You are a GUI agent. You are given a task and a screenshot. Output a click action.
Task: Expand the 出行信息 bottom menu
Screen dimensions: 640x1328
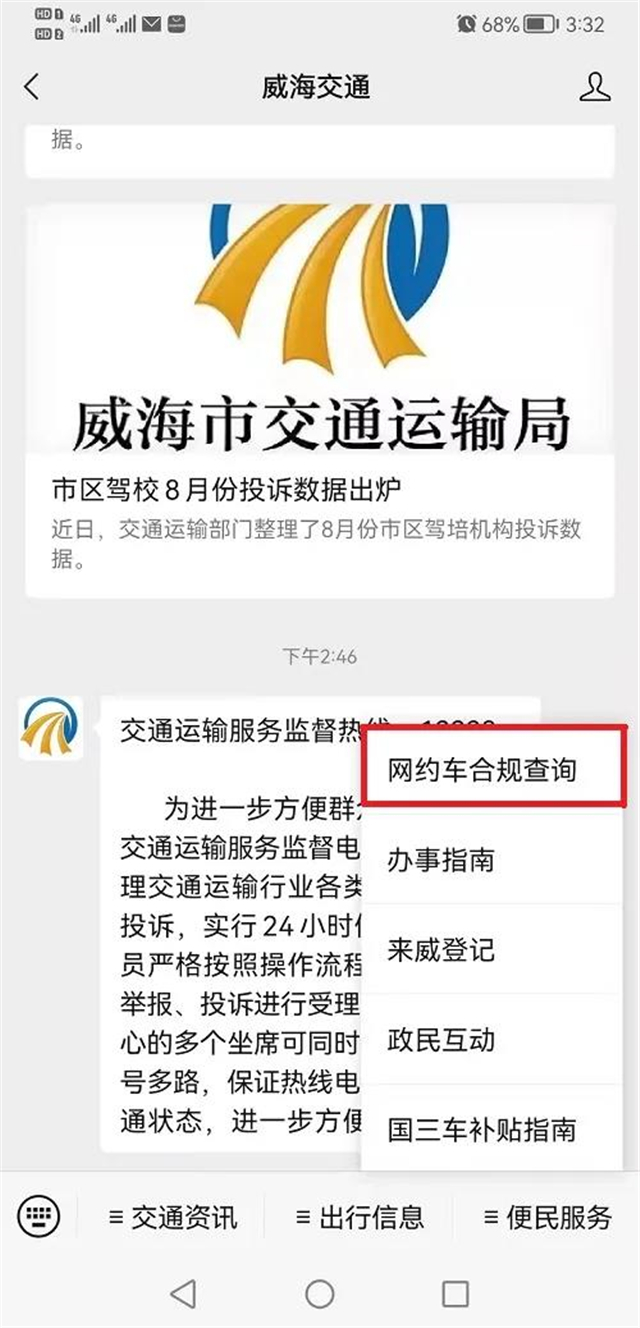(359, 1217)
